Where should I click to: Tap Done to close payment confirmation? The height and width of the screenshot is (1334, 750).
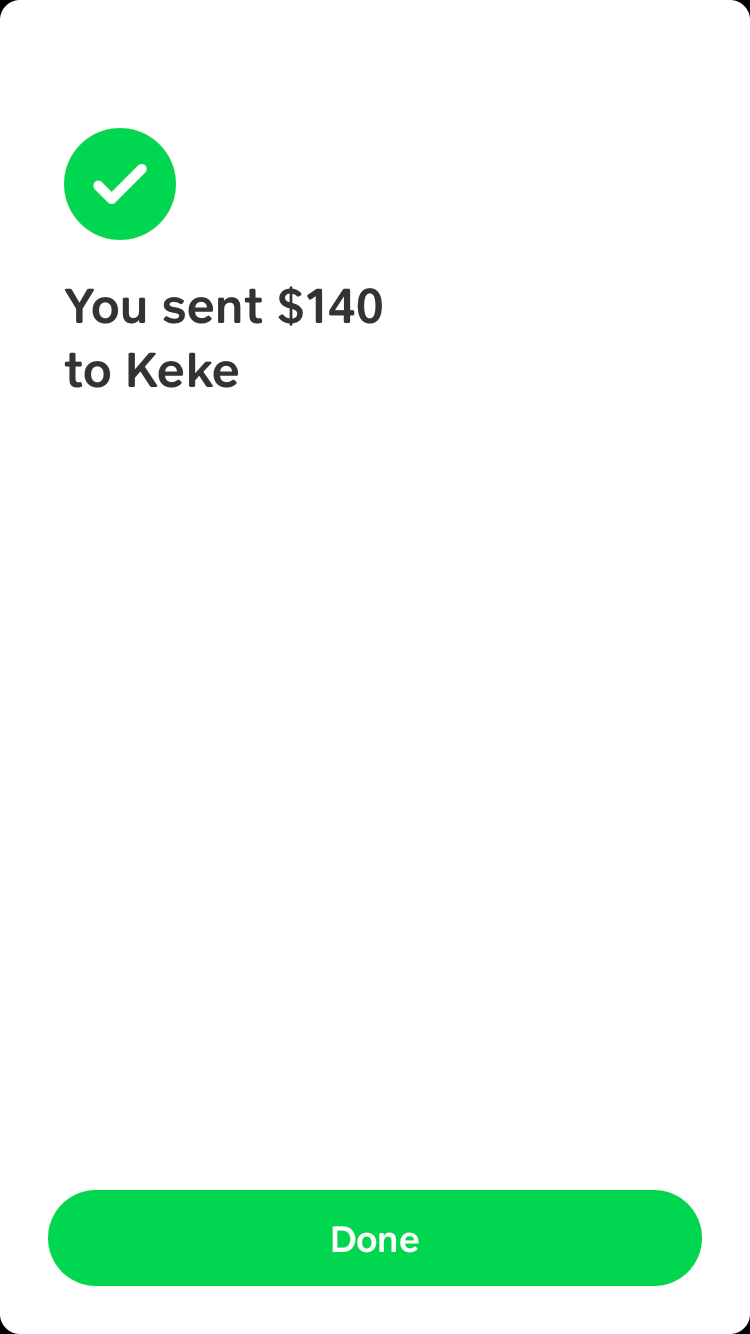[x=375, y=1238]
